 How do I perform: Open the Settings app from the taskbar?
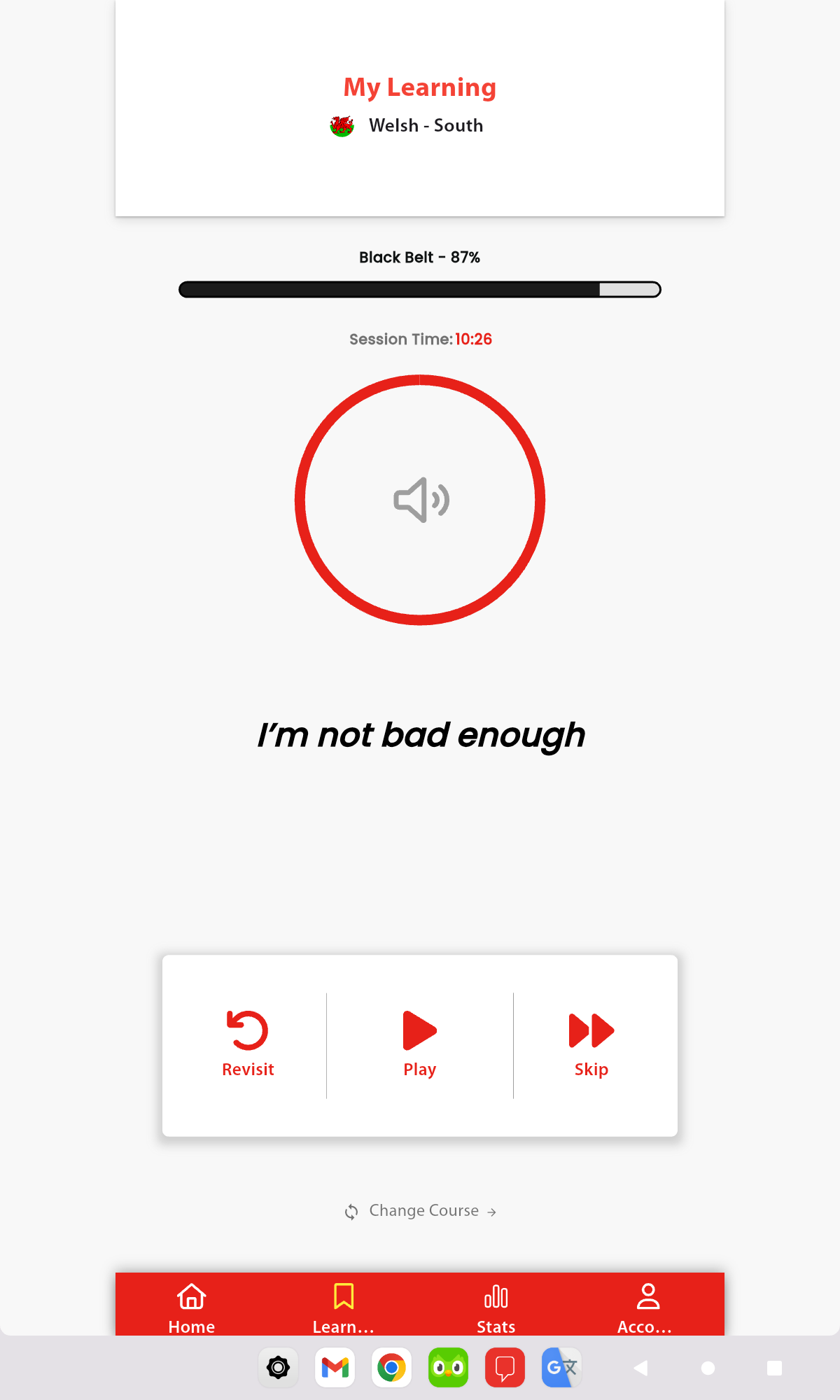[279, 1367]
